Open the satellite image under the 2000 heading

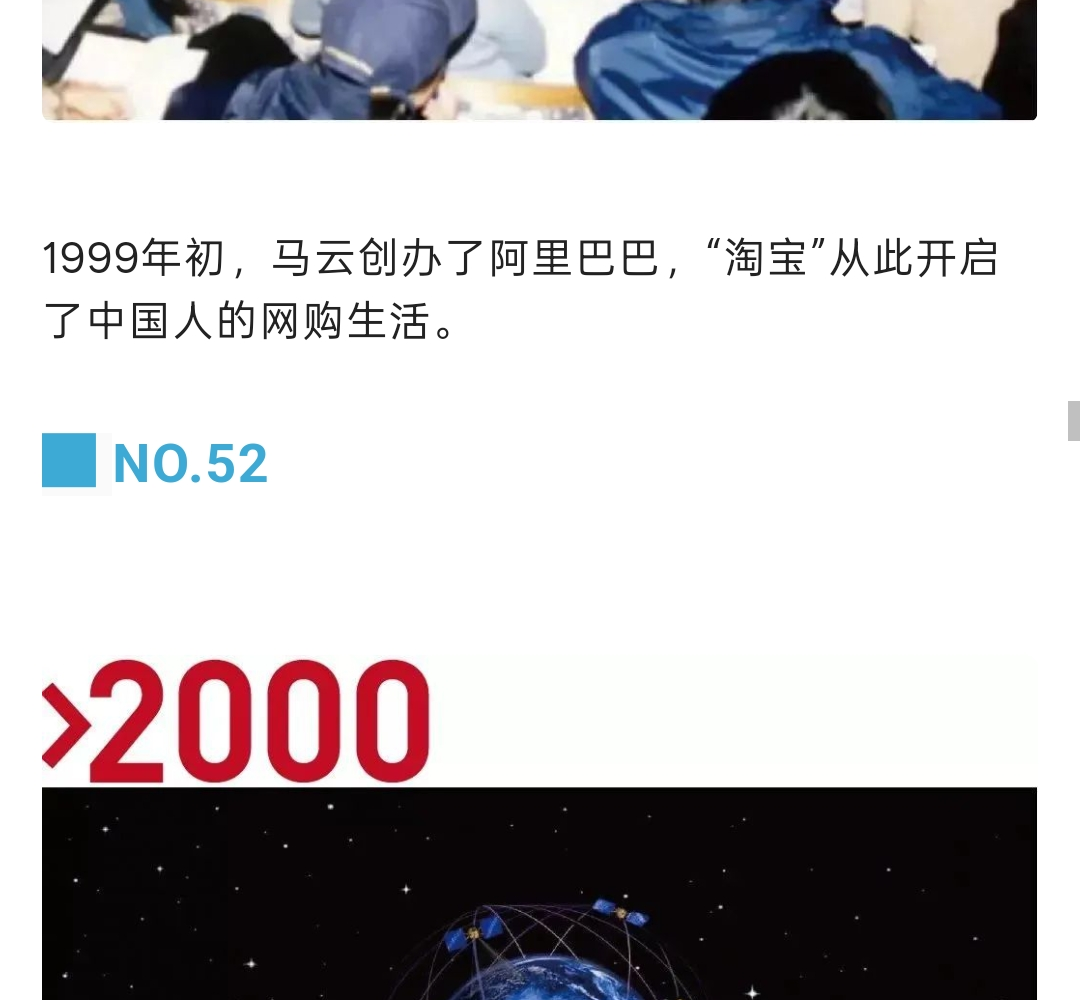(x=539, y=893)
